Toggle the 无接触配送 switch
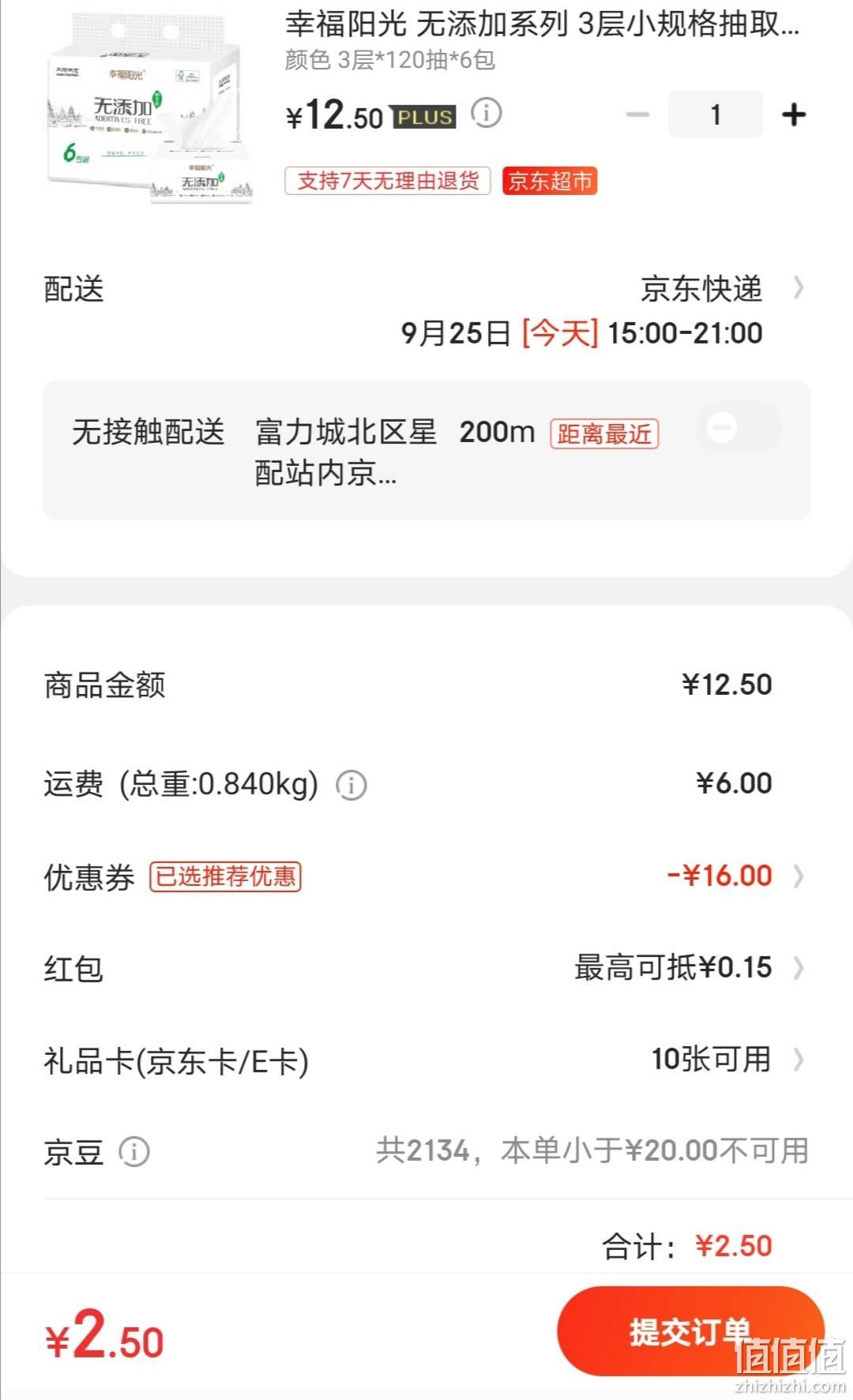 [x=740, y=428]
